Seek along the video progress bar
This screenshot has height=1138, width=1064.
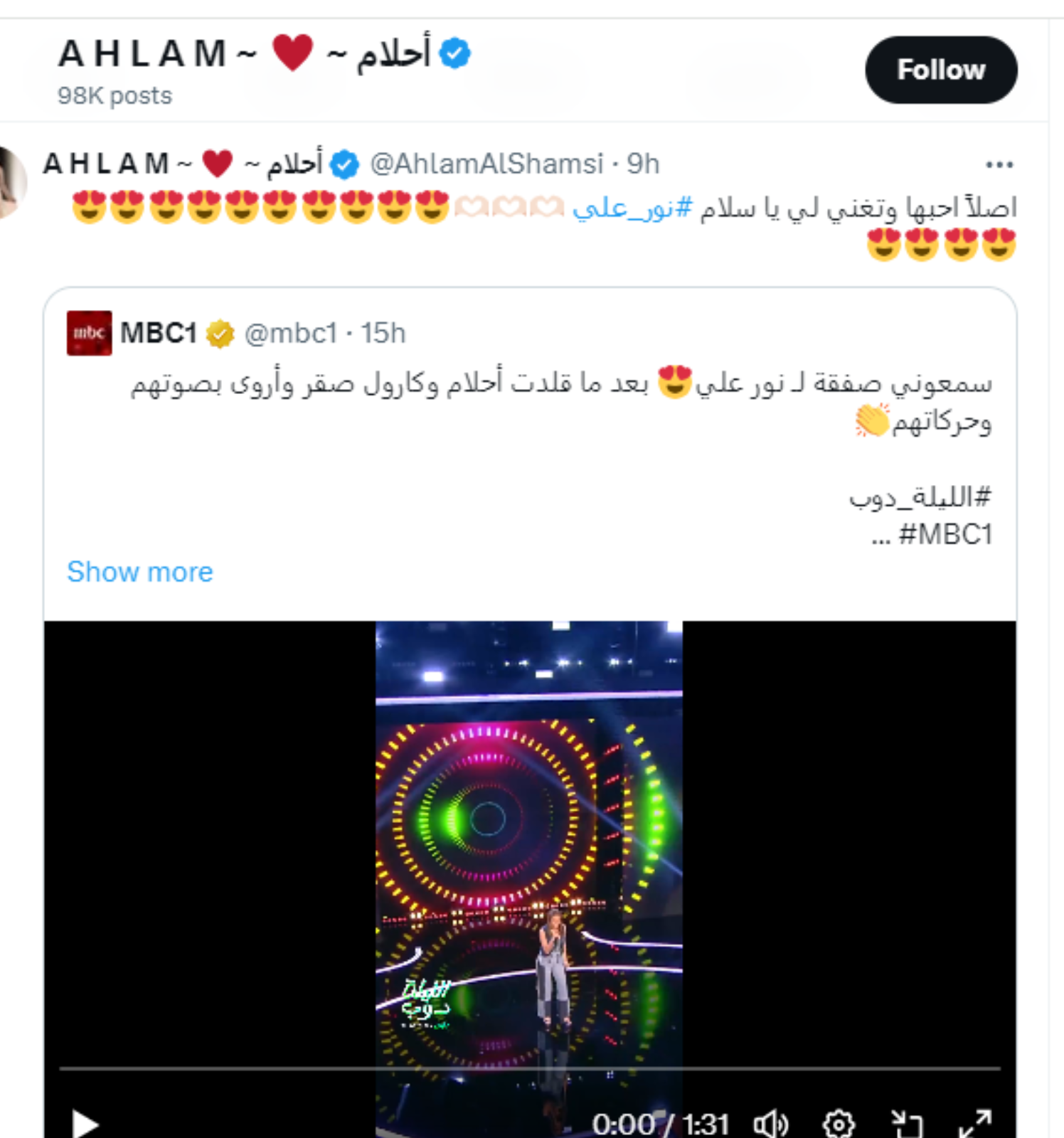529,1068
